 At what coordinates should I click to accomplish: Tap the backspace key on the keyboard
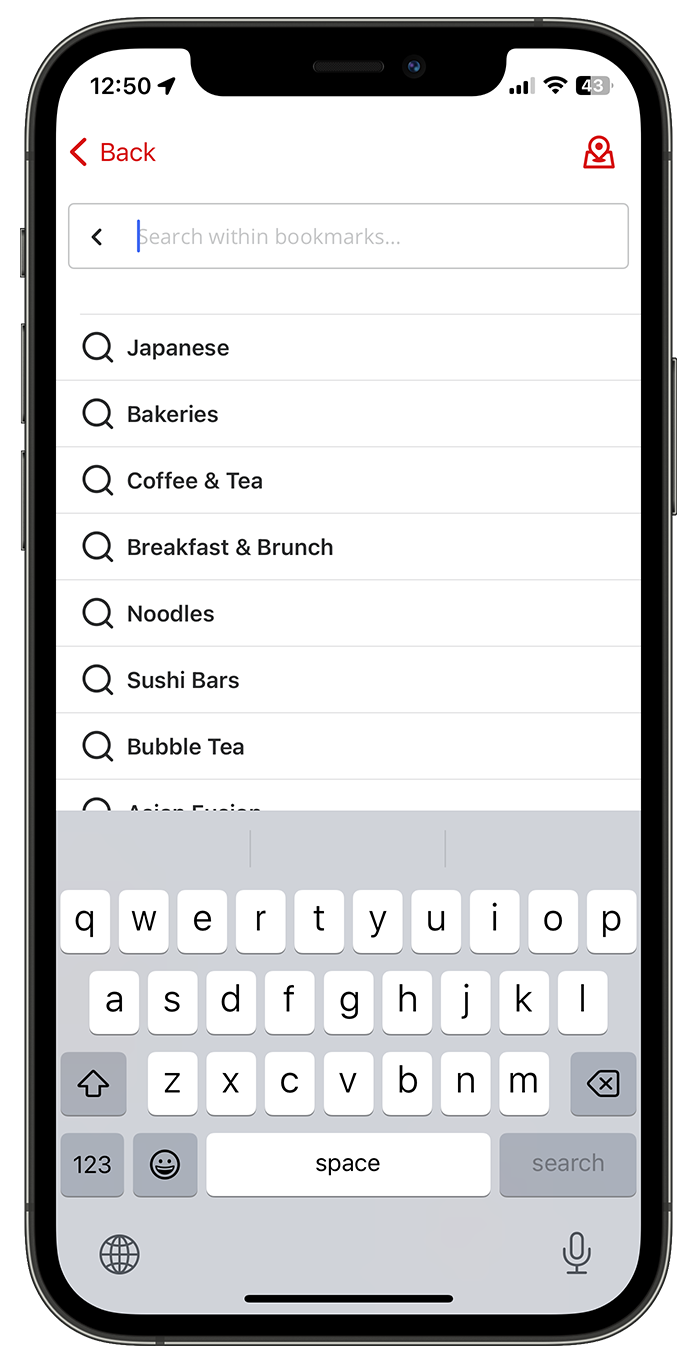(x=603, y=1083)
